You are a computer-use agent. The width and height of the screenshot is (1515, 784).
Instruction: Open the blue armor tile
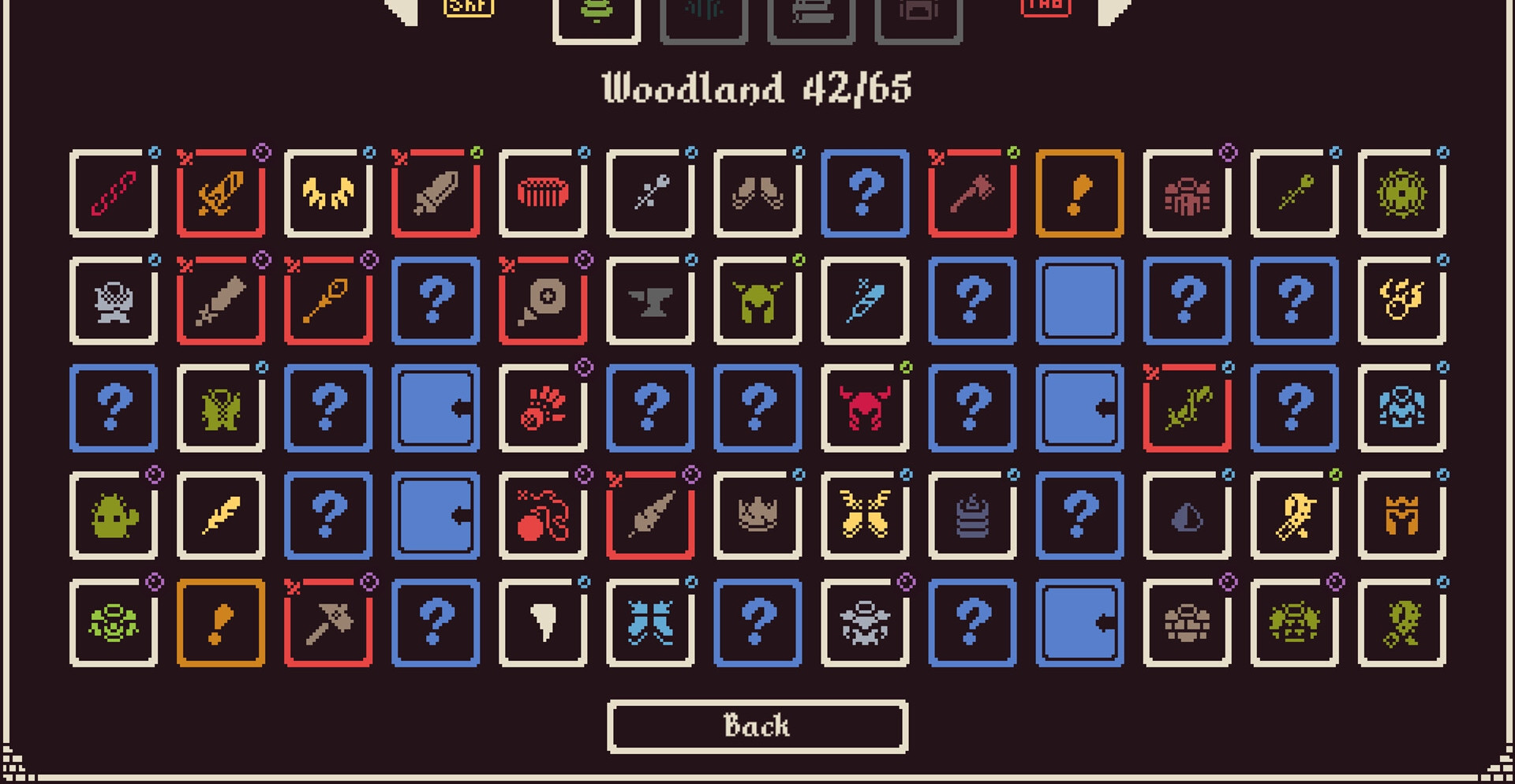tap(1401, 408)
